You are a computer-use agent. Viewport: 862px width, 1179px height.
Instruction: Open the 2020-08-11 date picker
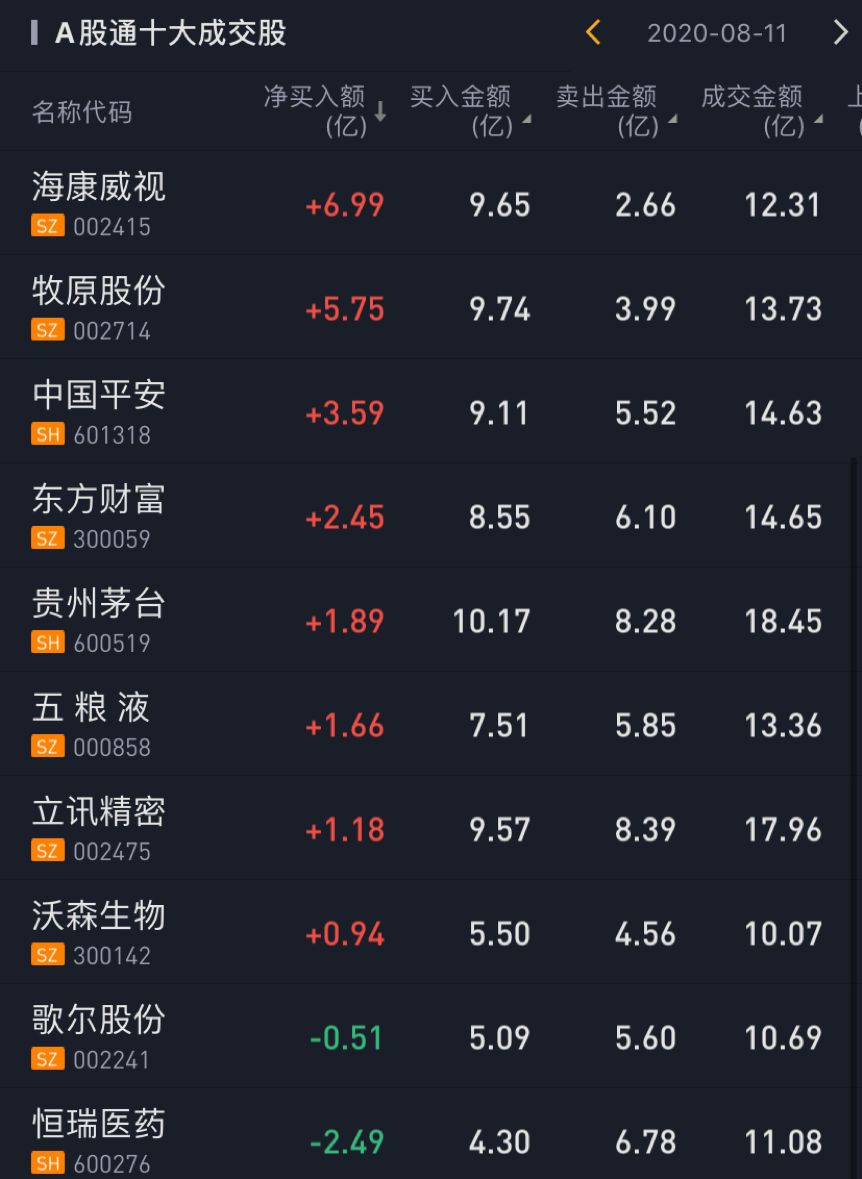717,33
